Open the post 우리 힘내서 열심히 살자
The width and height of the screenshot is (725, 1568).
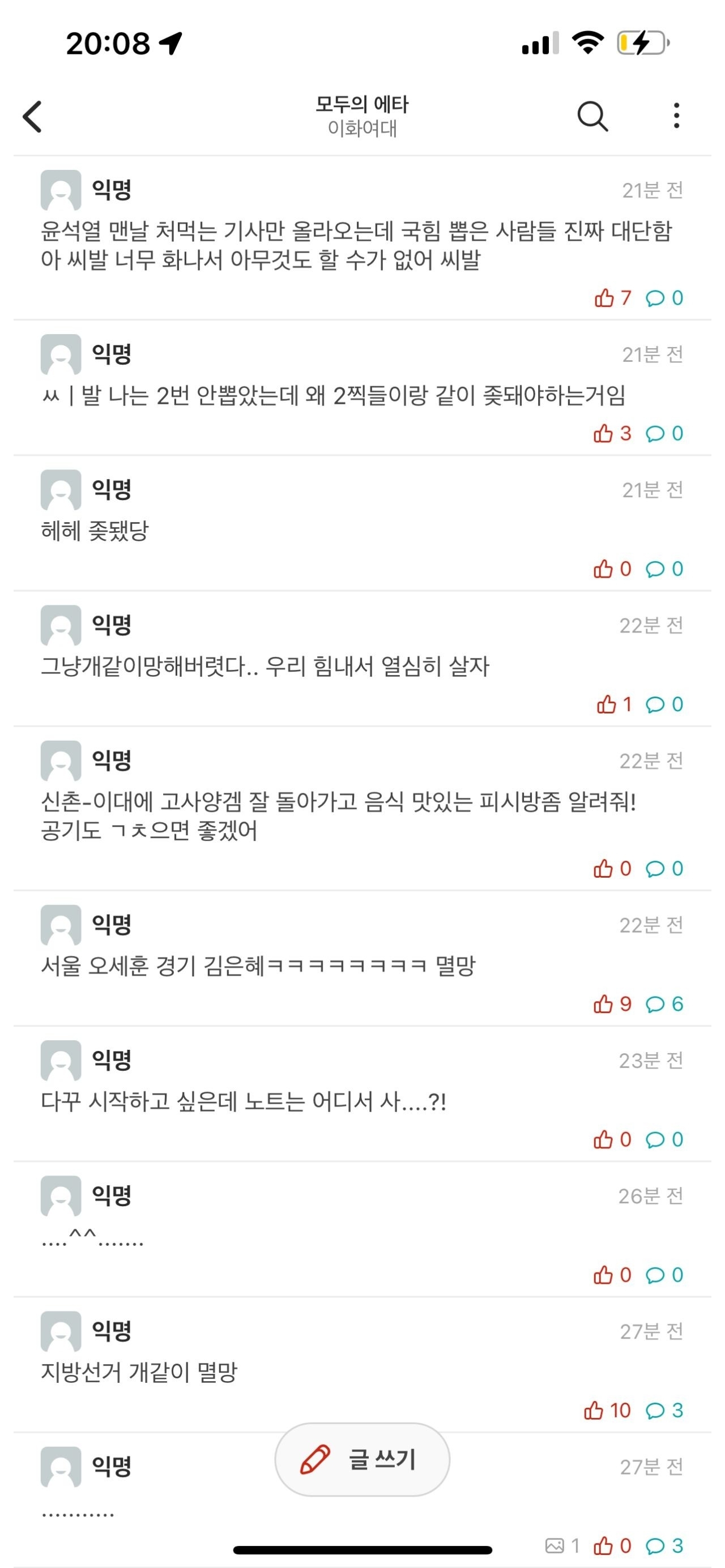(x=265, y=666)
